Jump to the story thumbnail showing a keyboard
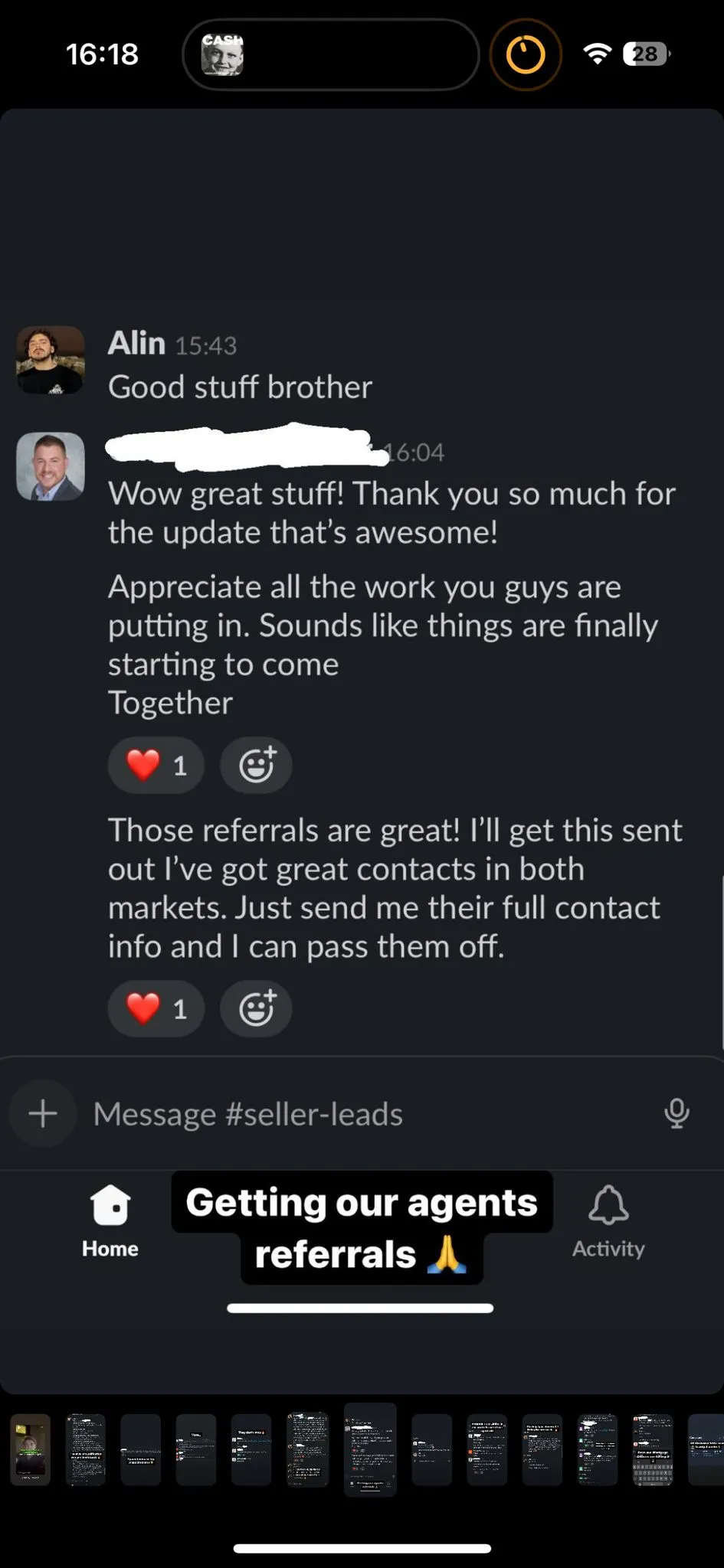724x1568 pixels. (653, 1449)
